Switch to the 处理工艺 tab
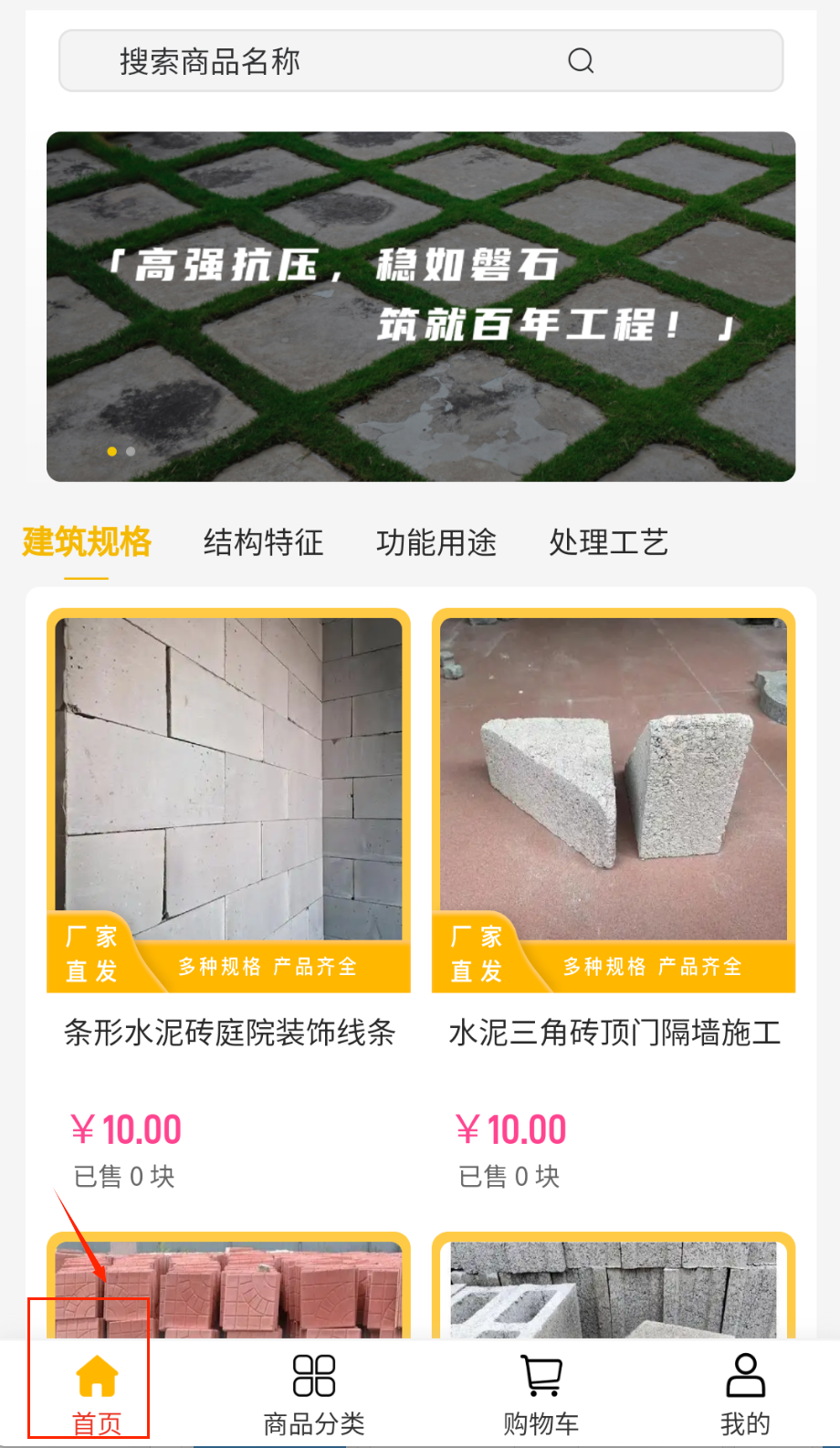Viewport: 840px width, 1448px height. pos(609,542)
